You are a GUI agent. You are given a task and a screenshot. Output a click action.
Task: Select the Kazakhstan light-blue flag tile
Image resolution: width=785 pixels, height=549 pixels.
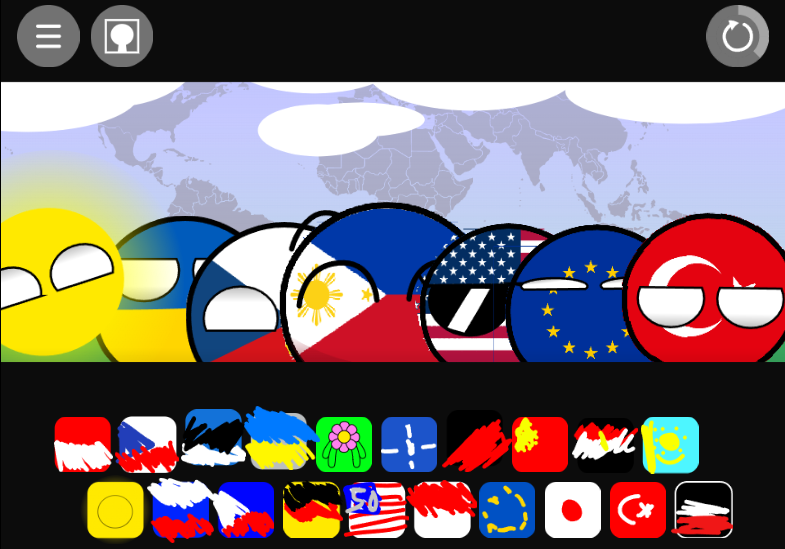[670, 444]
